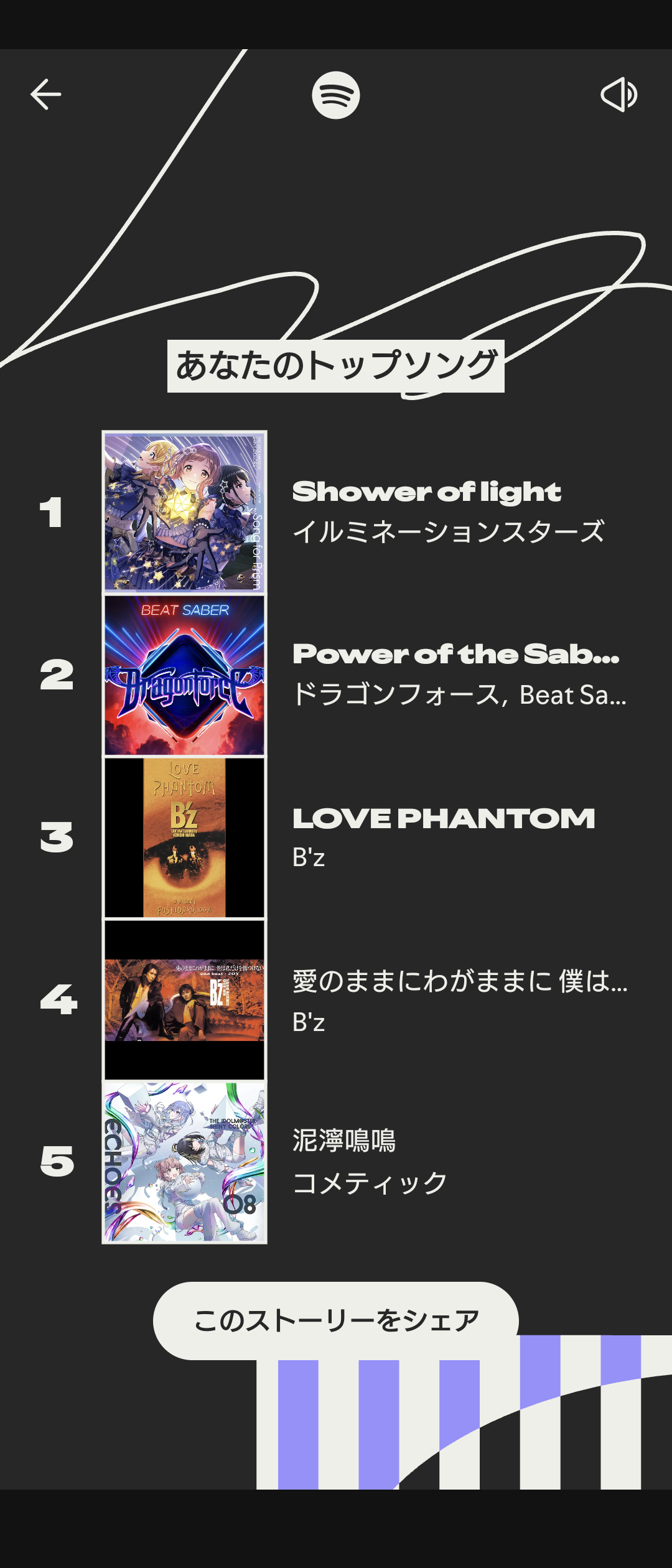672x1568 pixels.
Task: Go back using the arrow icon
Action: 46,95
